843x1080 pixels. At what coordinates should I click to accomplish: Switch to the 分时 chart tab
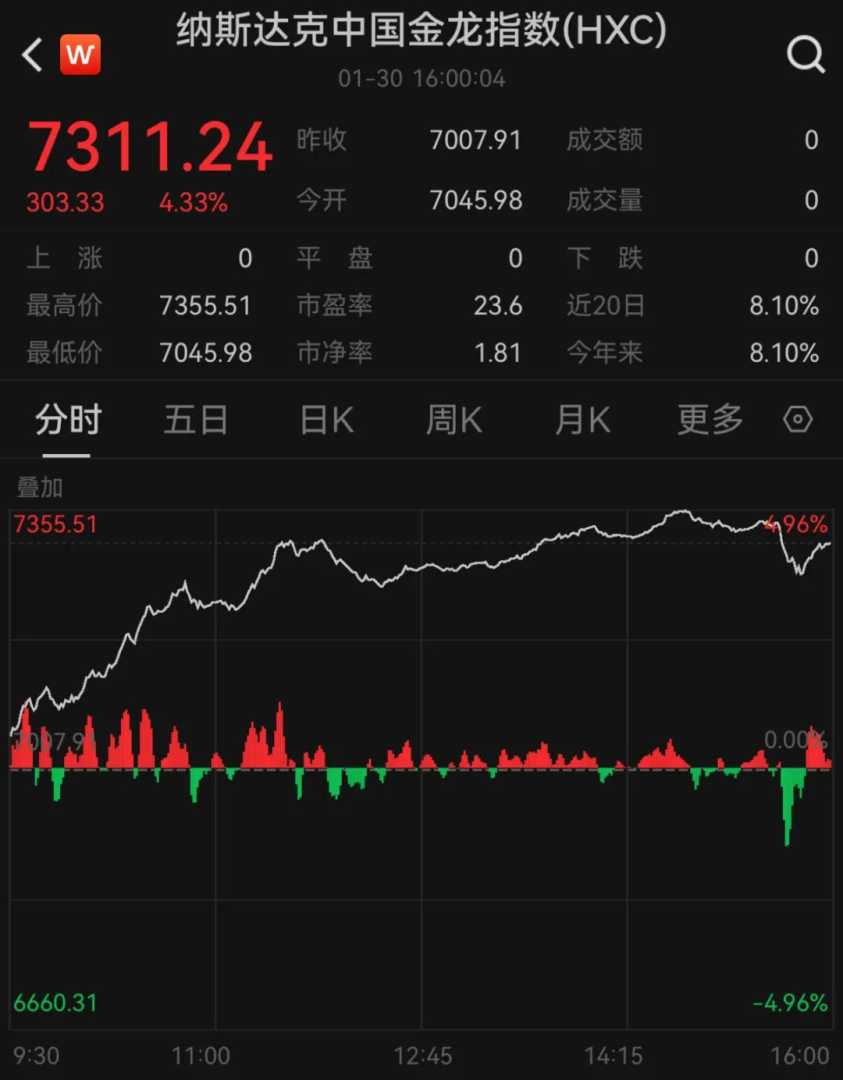[68, 420]
